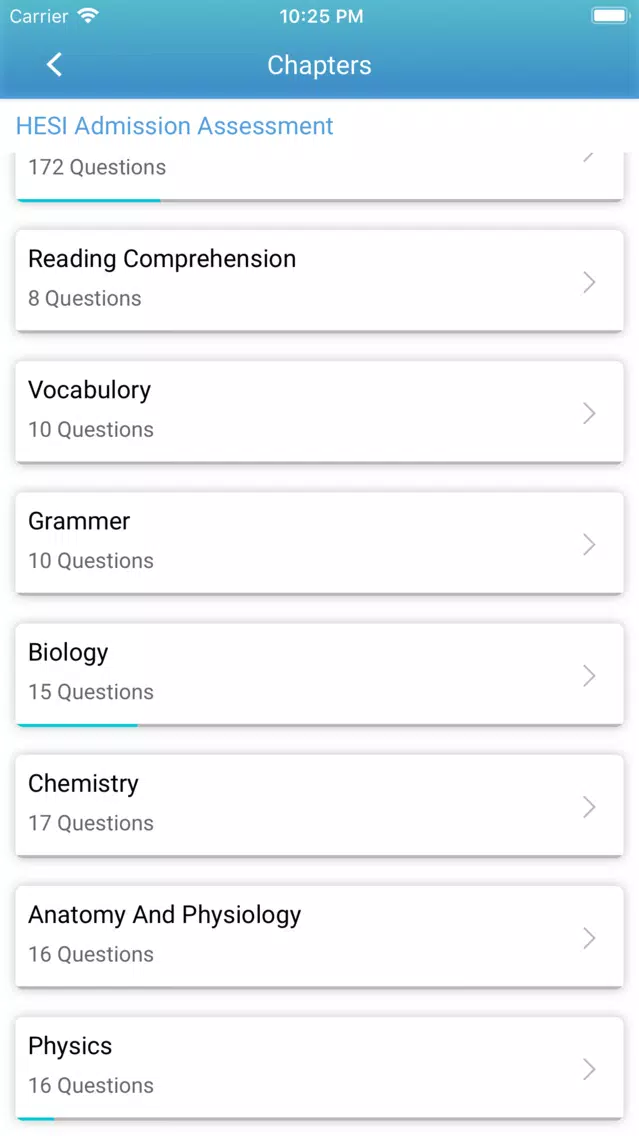Open Anatomy And Physiology chapter
639x1136 pixels.
tap(320, 937)
